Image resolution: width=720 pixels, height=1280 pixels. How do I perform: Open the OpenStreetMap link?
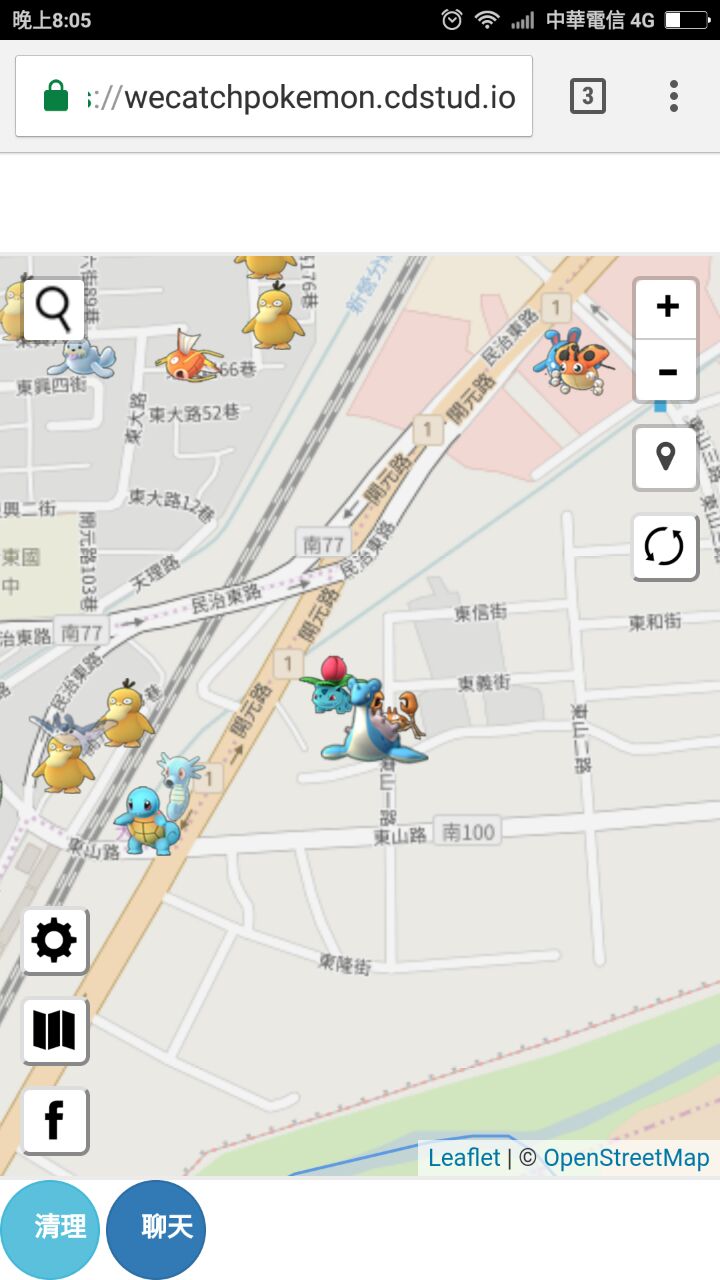pyautogui.click(x=626, y=1158)
